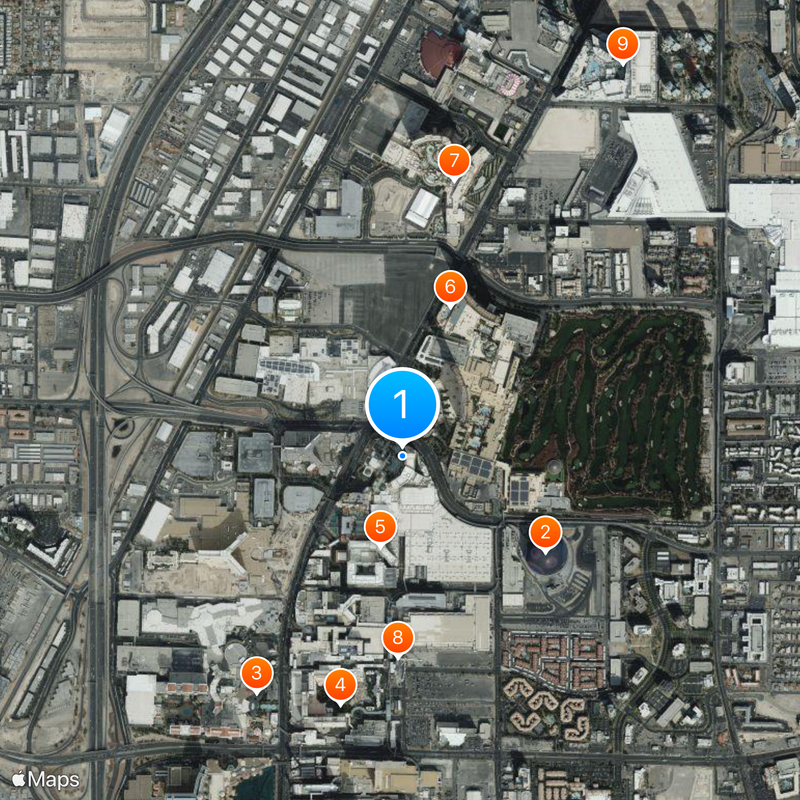Image resolution: width=800 pixels, height=800 pixels.
Task: Tap the orange pin numbered 5
Action: pos(380,525)
